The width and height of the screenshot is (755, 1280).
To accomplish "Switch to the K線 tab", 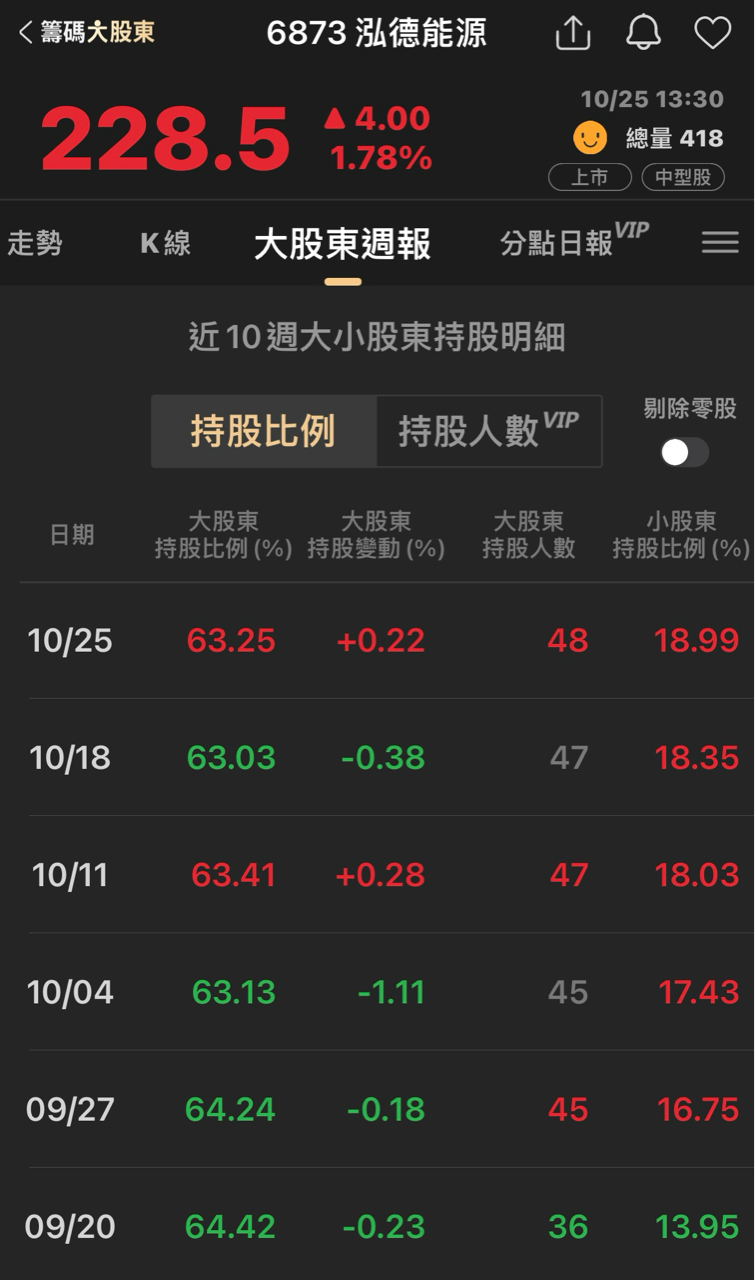I will pyautogui.click(x=165, y=243).
